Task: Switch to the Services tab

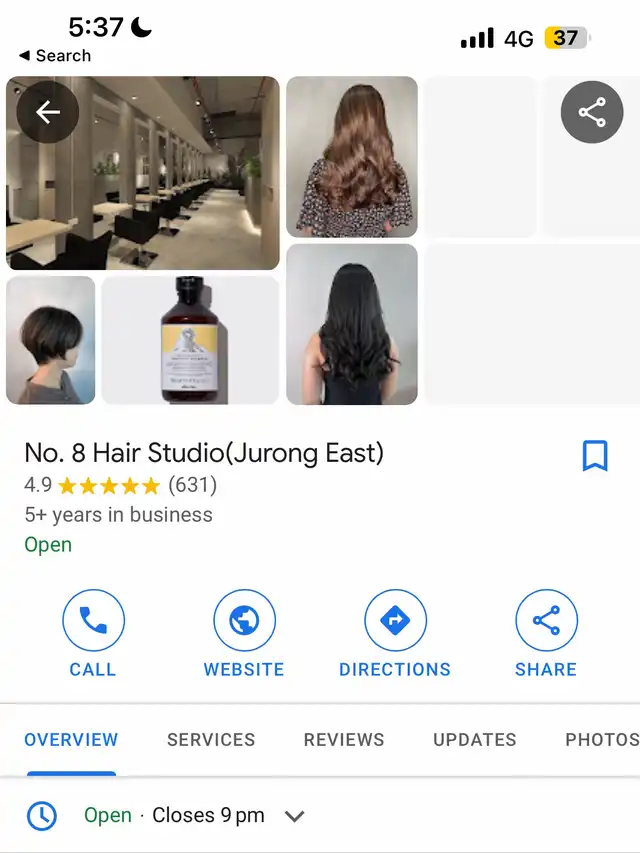Action: (211, 740)
